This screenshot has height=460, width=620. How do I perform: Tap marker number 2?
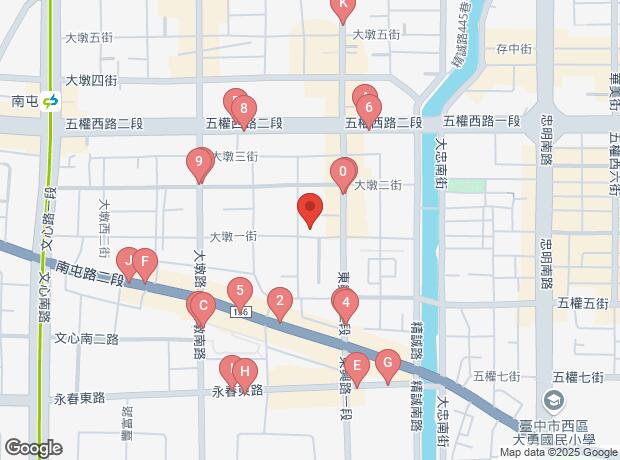tap(280, 301)
